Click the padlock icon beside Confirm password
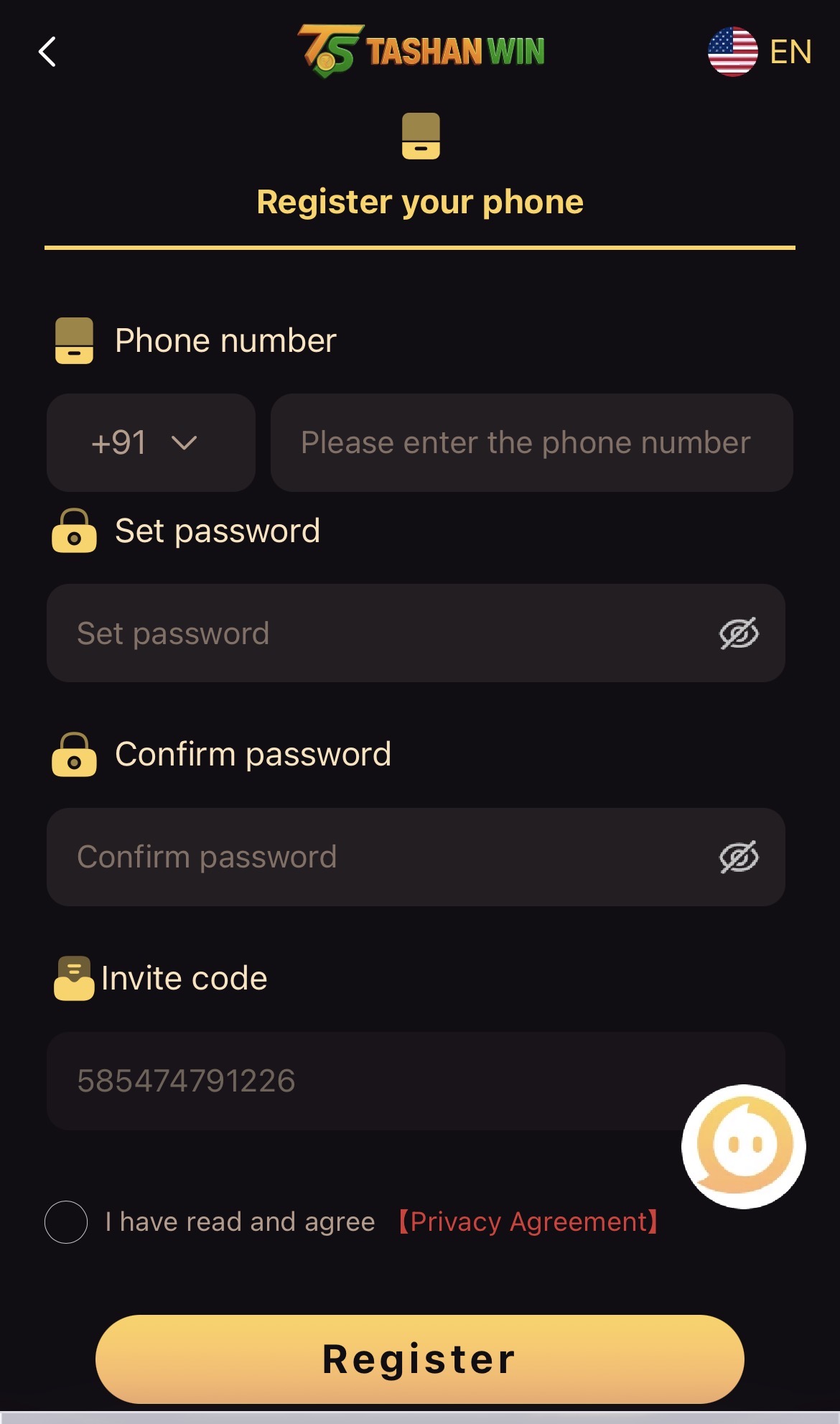This screenshot has height=1424, width=840. pos(75,755)
